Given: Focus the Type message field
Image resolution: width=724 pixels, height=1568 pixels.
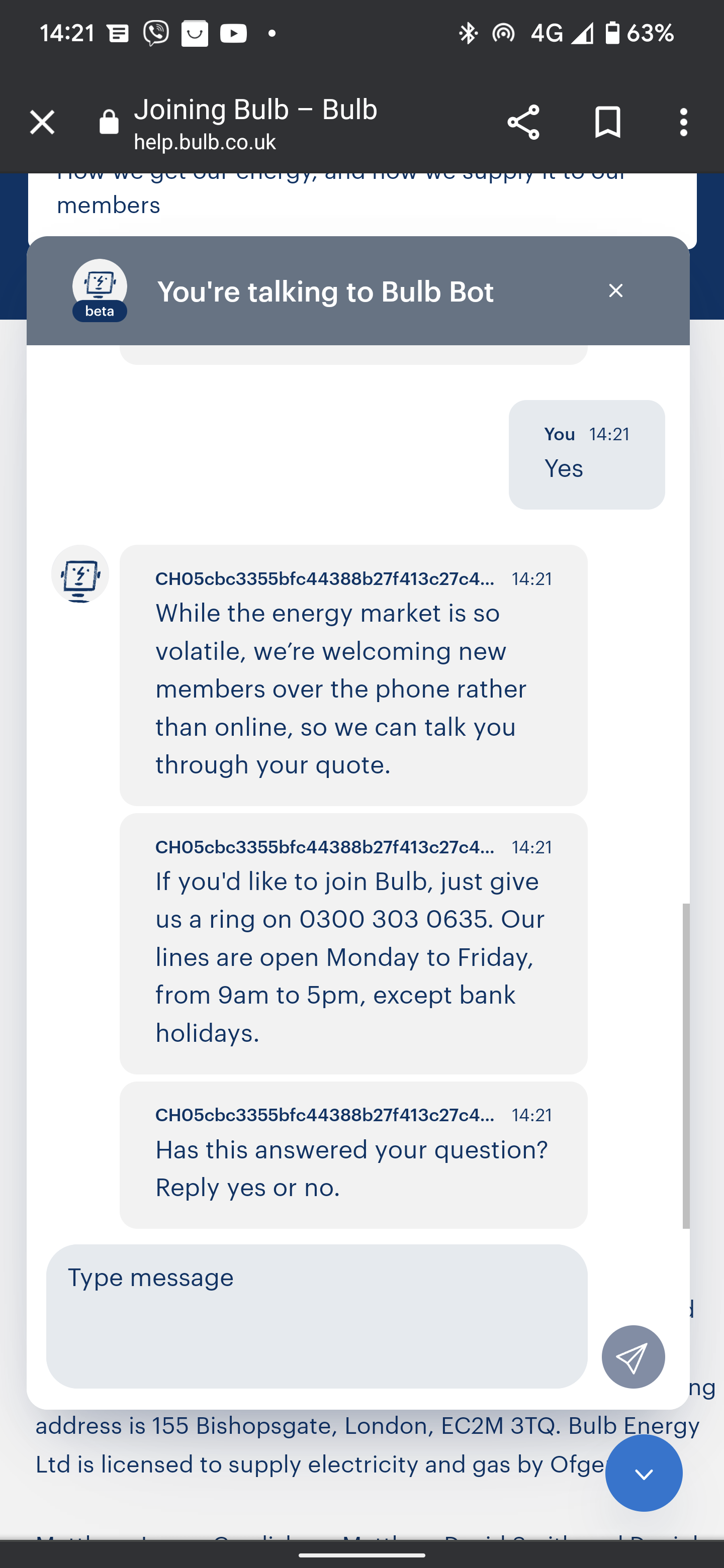Looking at the screenshot, I should click(x=317, y=1316).
